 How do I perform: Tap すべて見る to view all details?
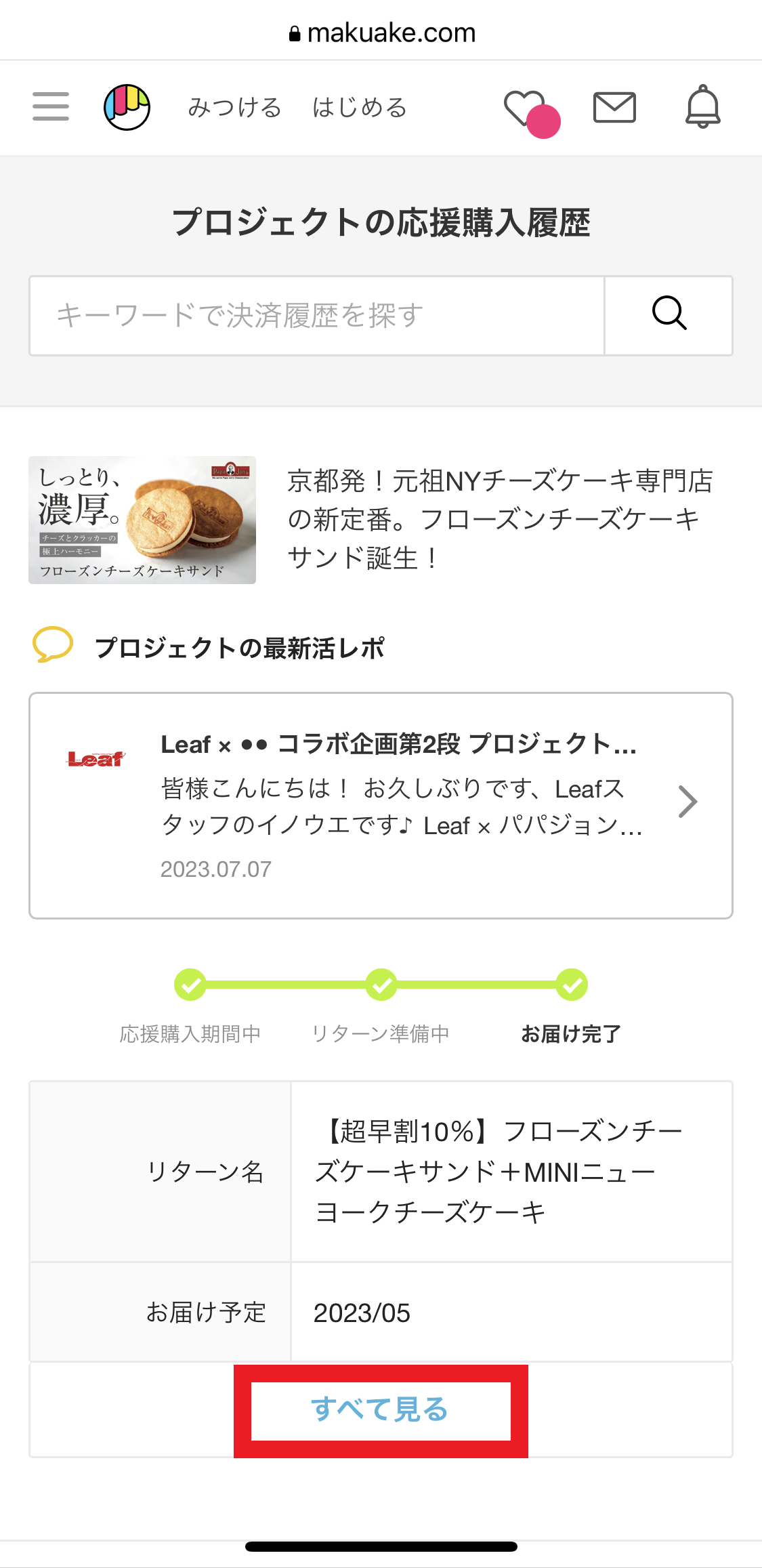click(x=381, y=1410)
